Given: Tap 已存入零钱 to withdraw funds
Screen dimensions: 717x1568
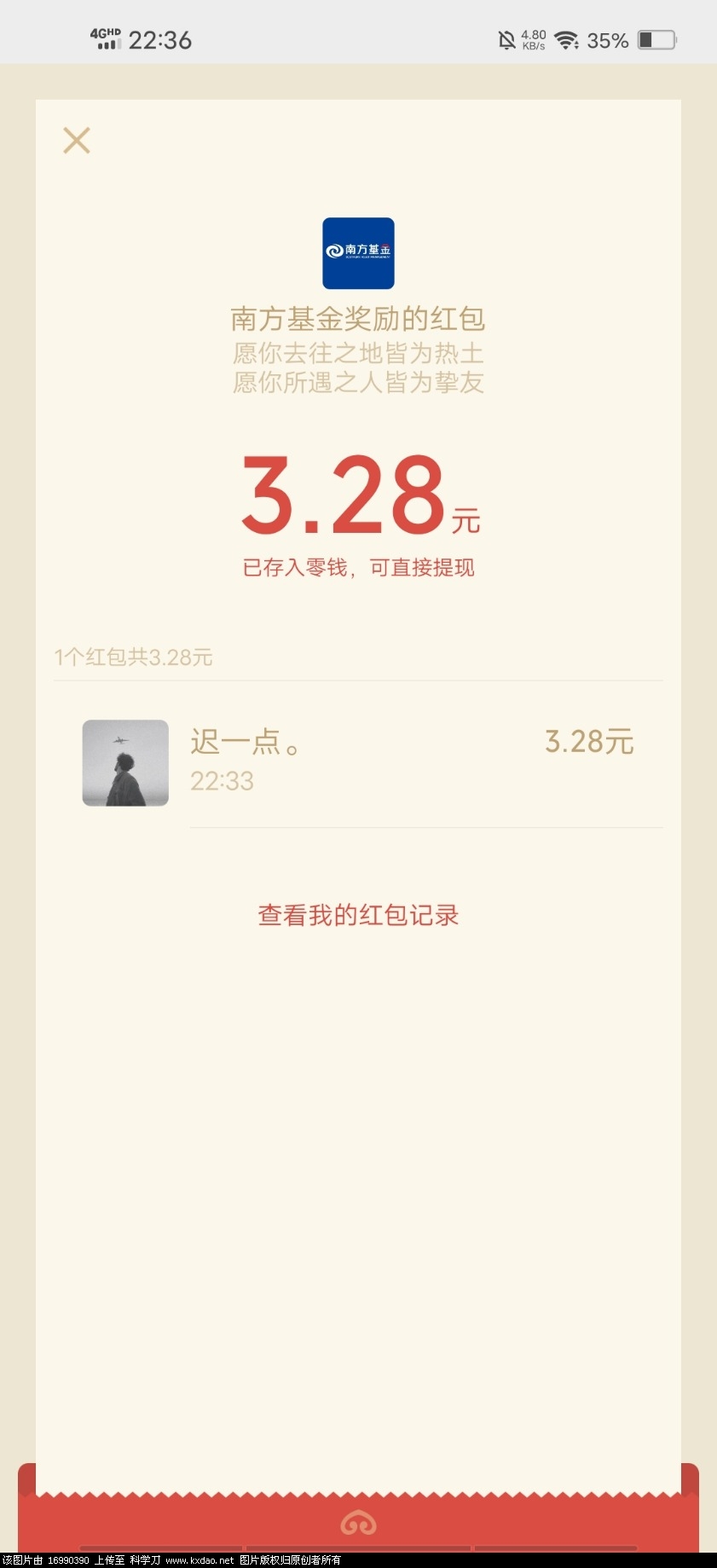Looking at the screenshot, I should pyautogui.click(x=358, y=567).
